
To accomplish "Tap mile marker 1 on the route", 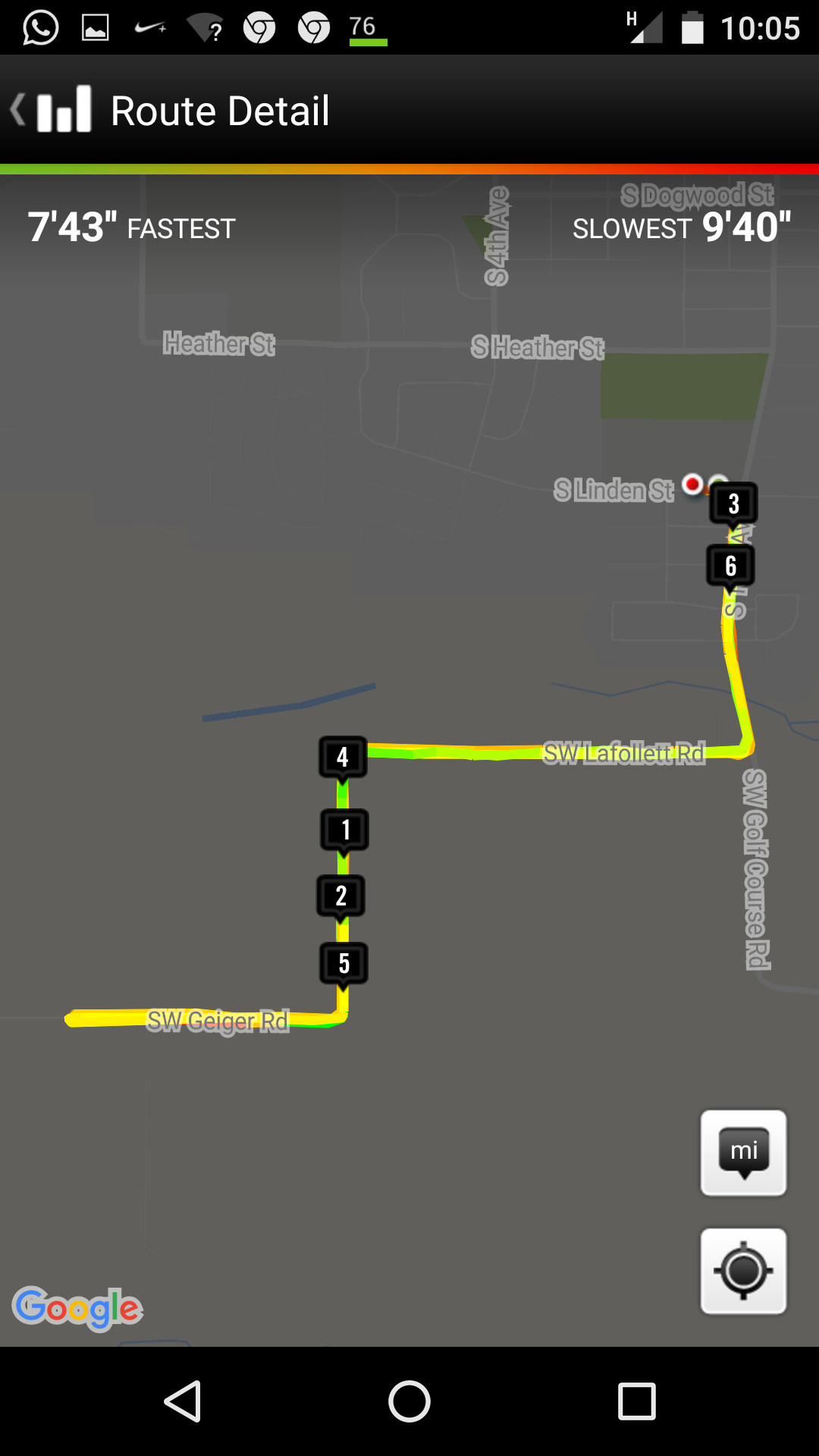I will (345, 830).
